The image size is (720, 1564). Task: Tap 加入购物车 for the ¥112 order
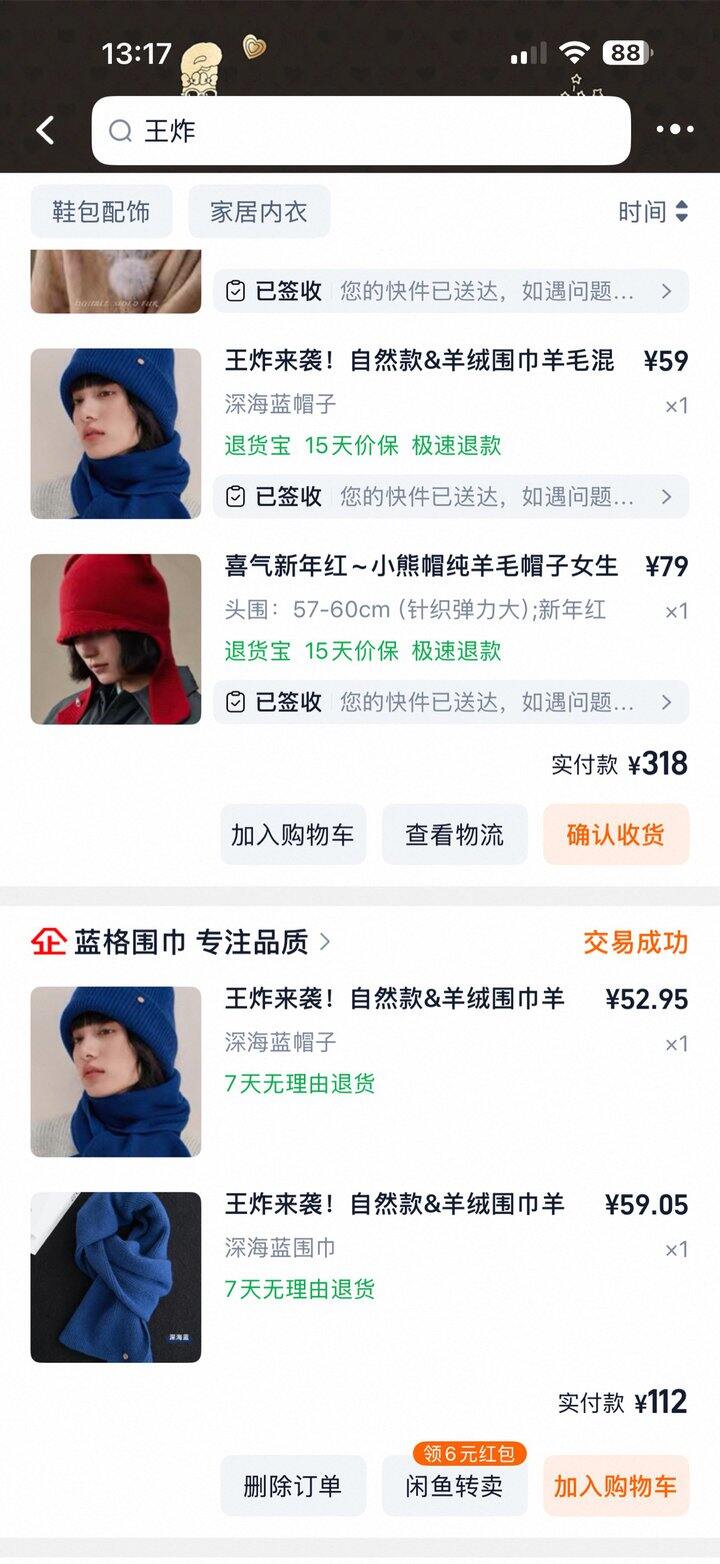click(615, 1486)
